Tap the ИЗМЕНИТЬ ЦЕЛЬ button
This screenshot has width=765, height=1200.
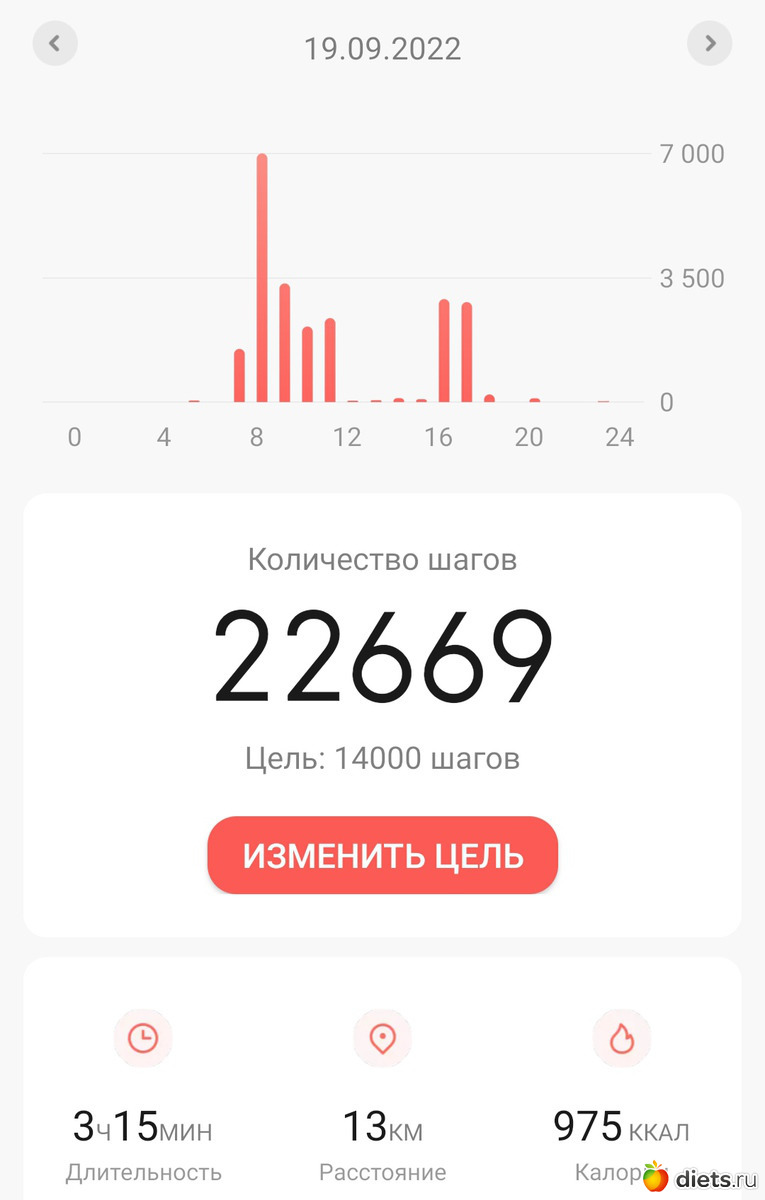382,855
